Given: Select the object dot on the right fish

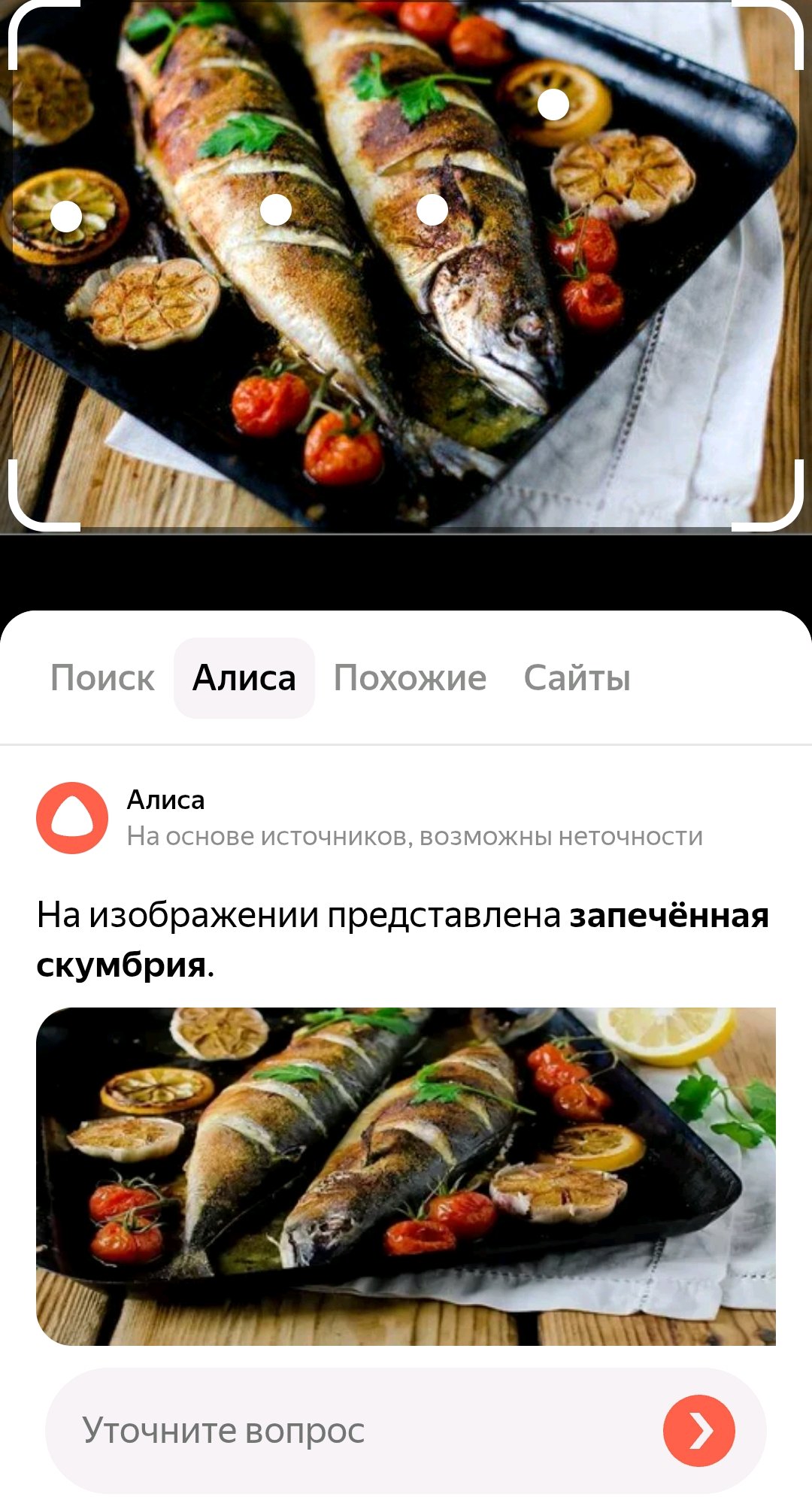Looking at the screenshot, I should 432,210.
